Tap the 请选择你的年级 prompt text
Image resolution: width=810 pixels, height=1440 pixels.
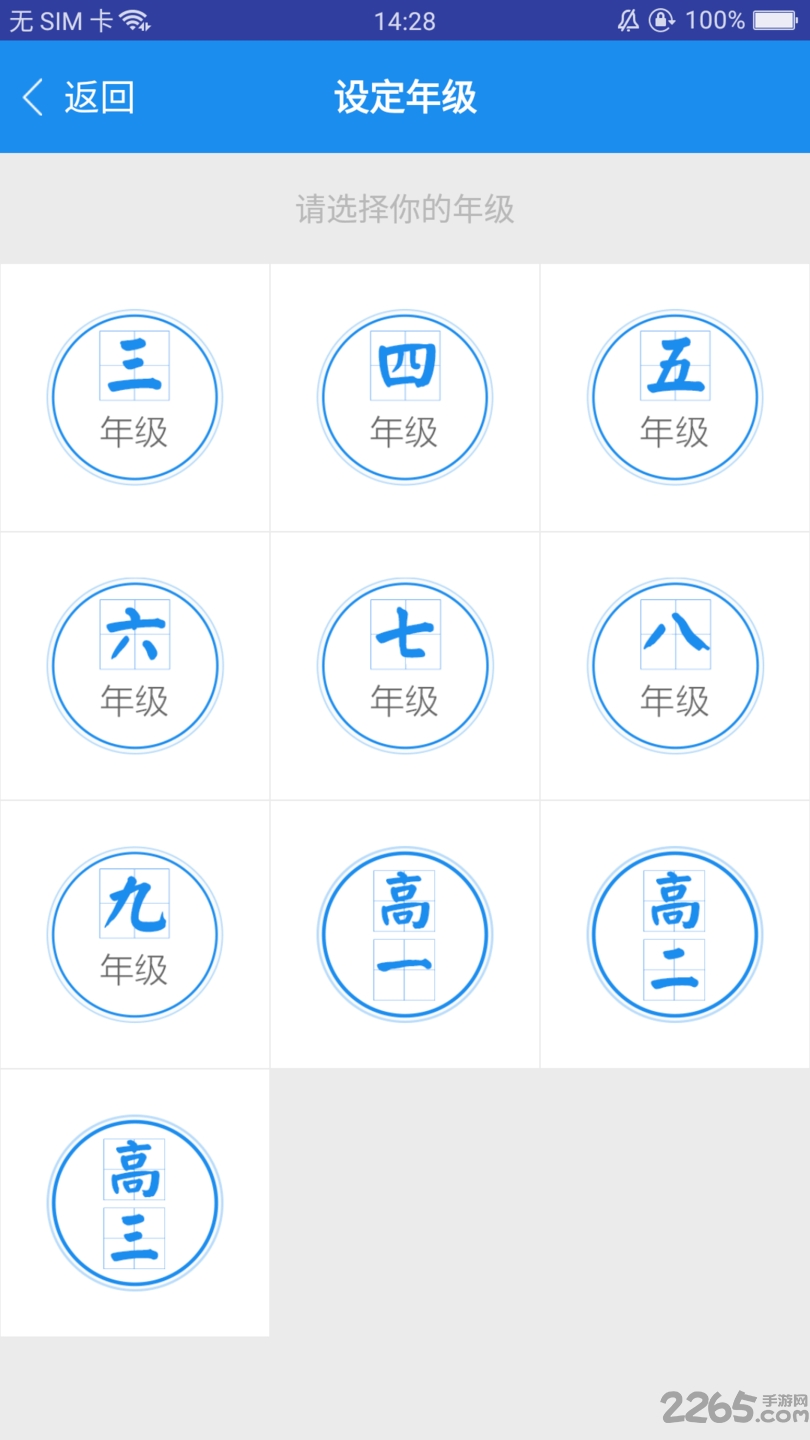[404, 209]
